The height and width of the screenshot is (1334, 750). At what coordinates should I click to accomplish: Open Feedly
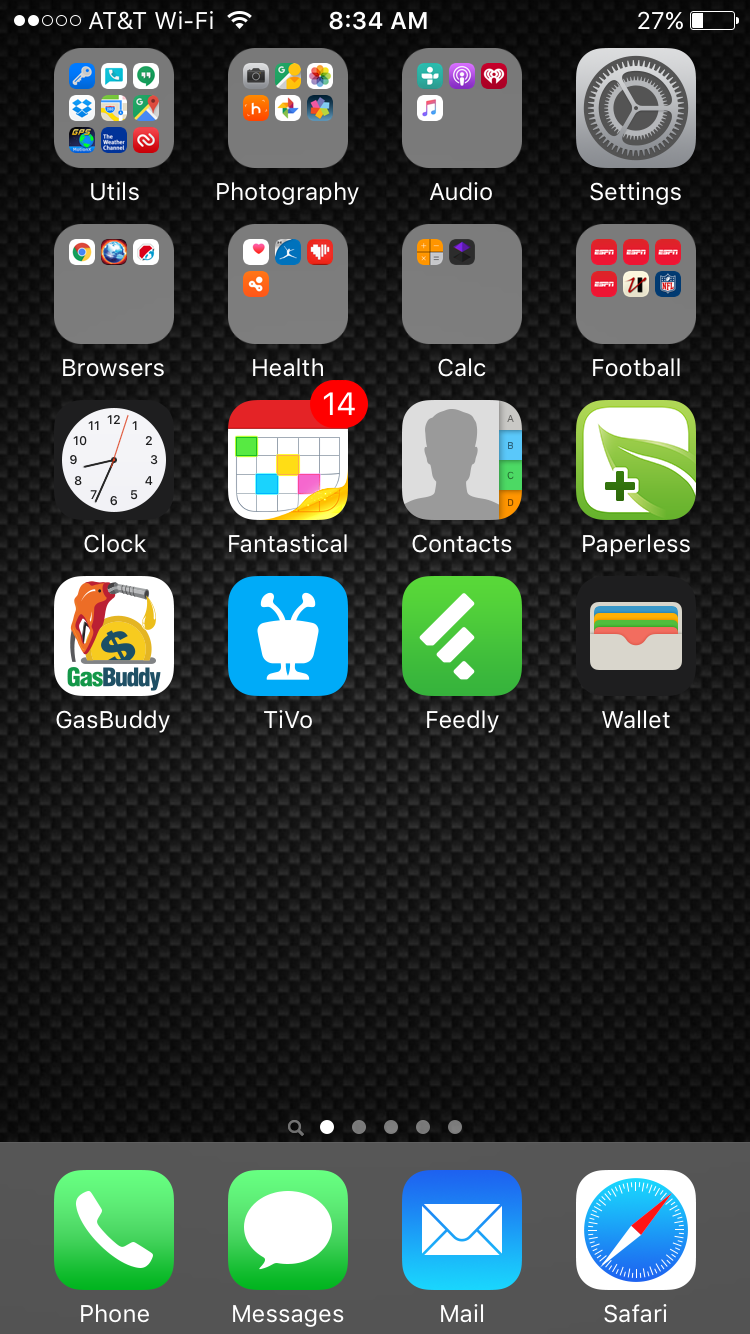[x=462, y=636]
